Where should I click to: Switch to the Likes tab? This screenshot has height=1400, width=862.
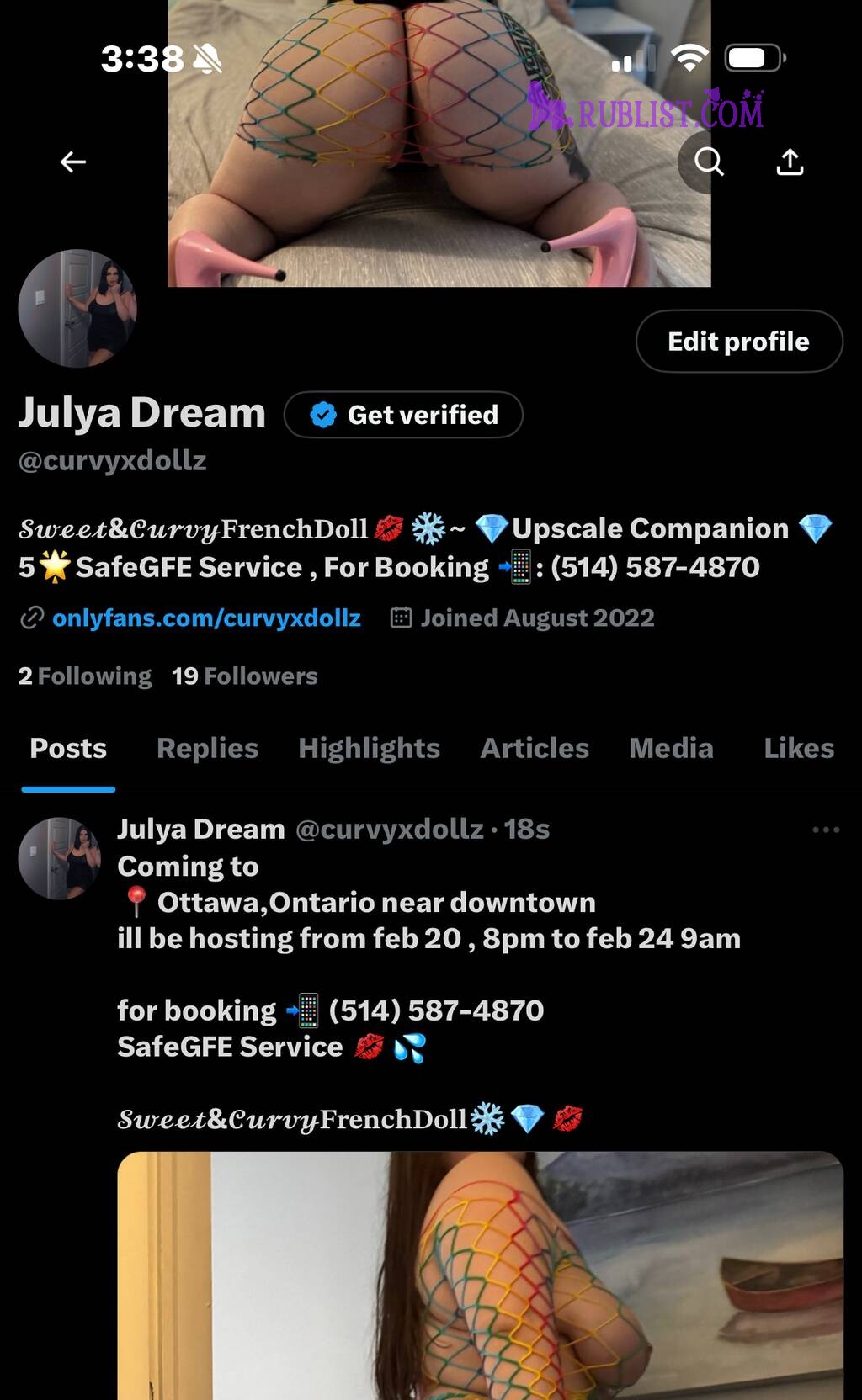[798, 748]
